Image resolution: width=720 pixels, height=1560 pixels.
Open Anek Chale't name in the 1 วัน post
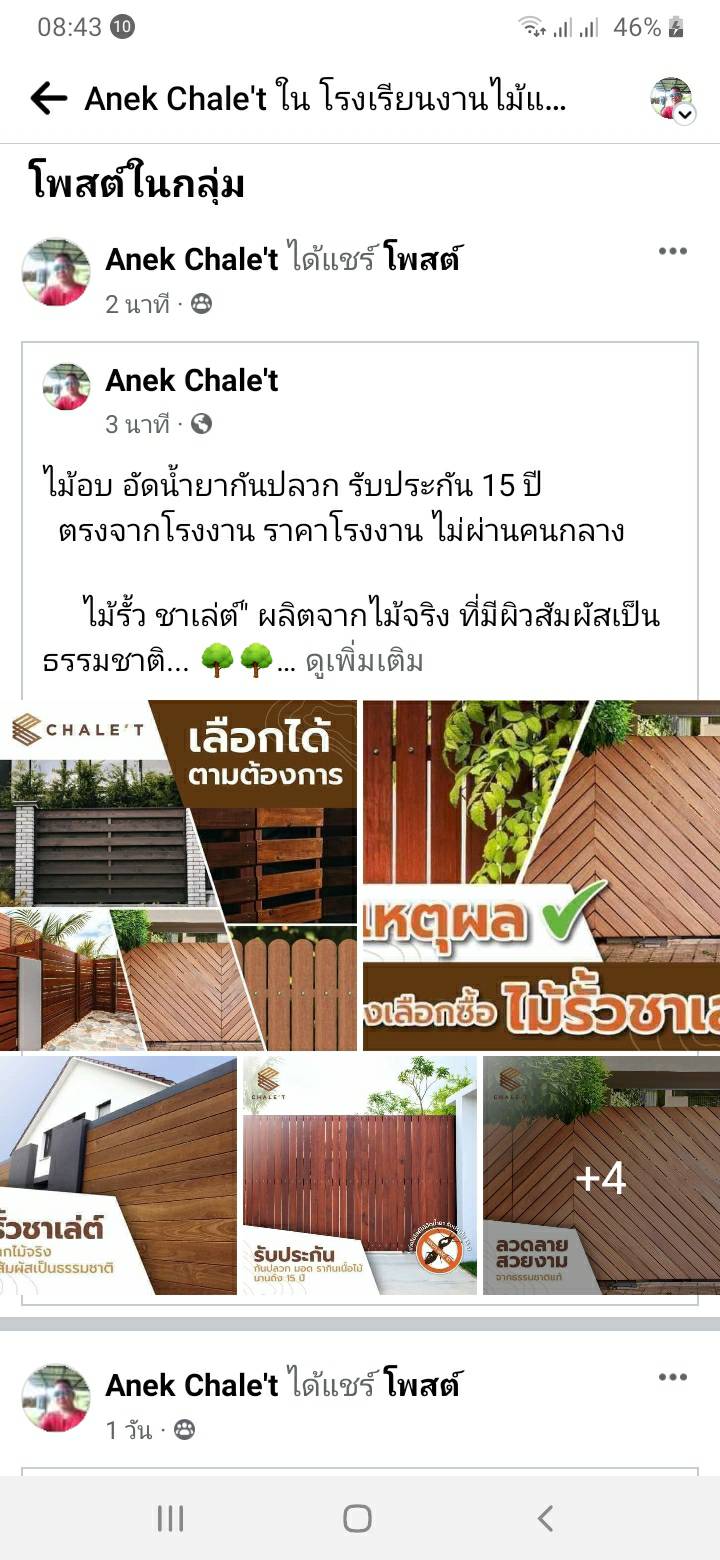click(191, 1385)
